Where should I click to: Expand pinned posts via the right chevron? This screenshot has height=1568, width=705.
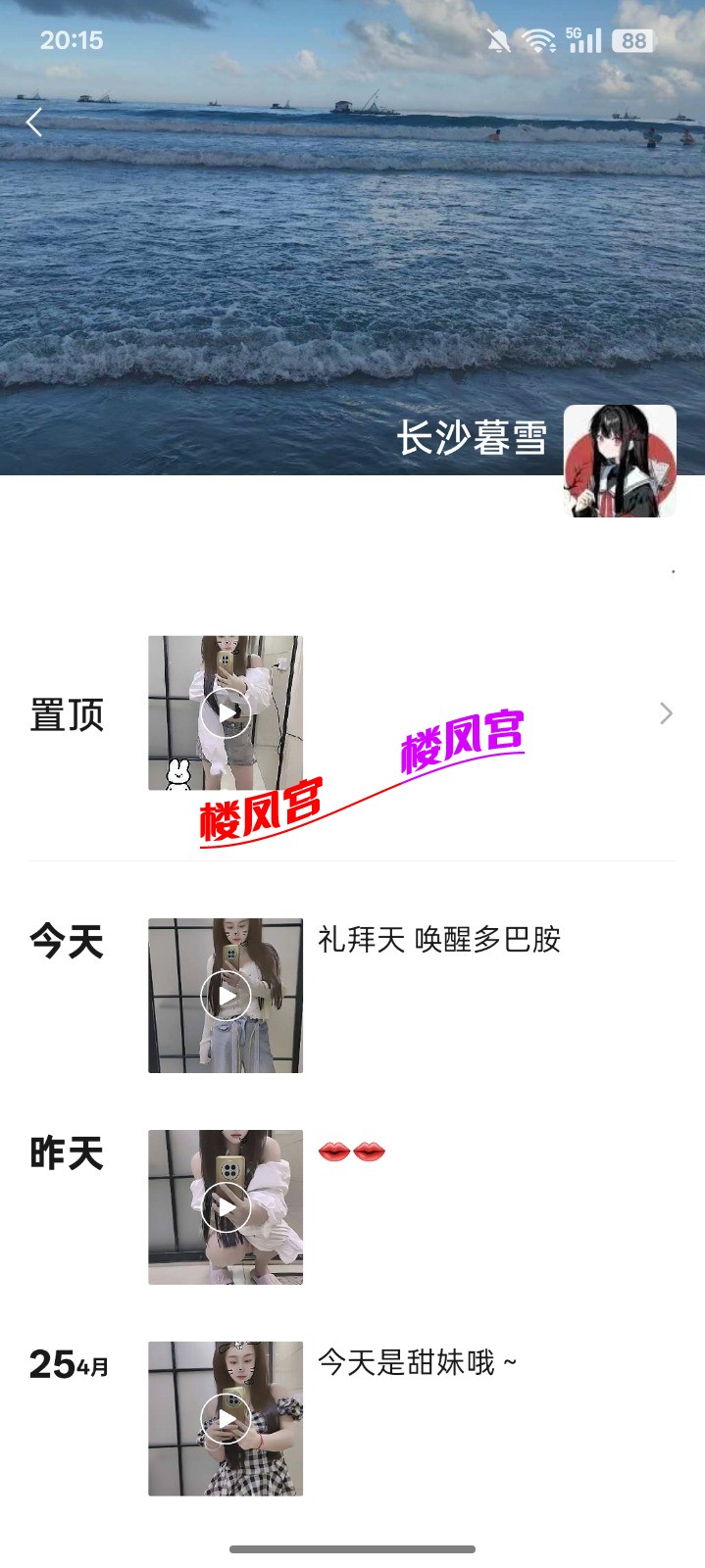[666, 713]
